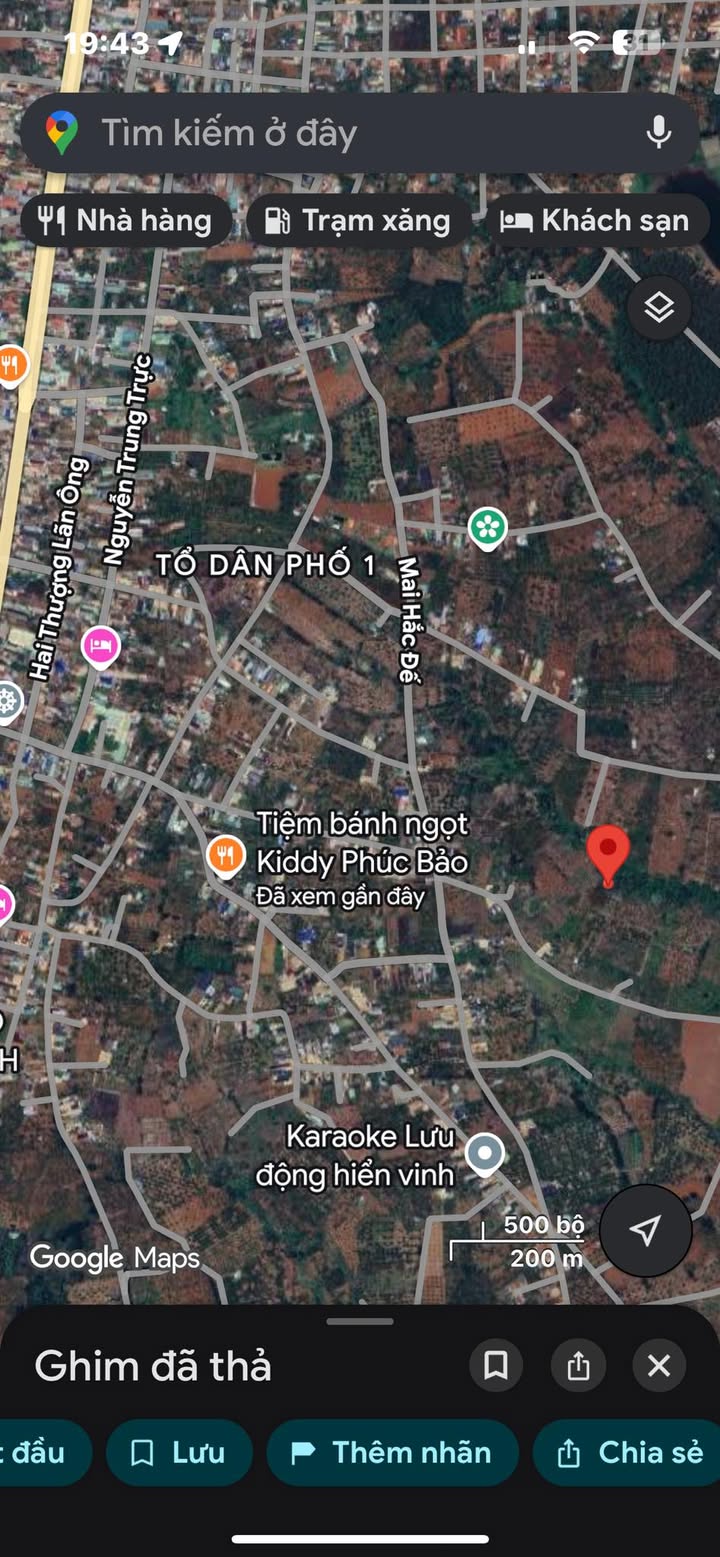Open Tiệm bánh ngọt Kiddy Phúc Bảo marker
Screen dimensions: 720x1557
coord(226,855)
